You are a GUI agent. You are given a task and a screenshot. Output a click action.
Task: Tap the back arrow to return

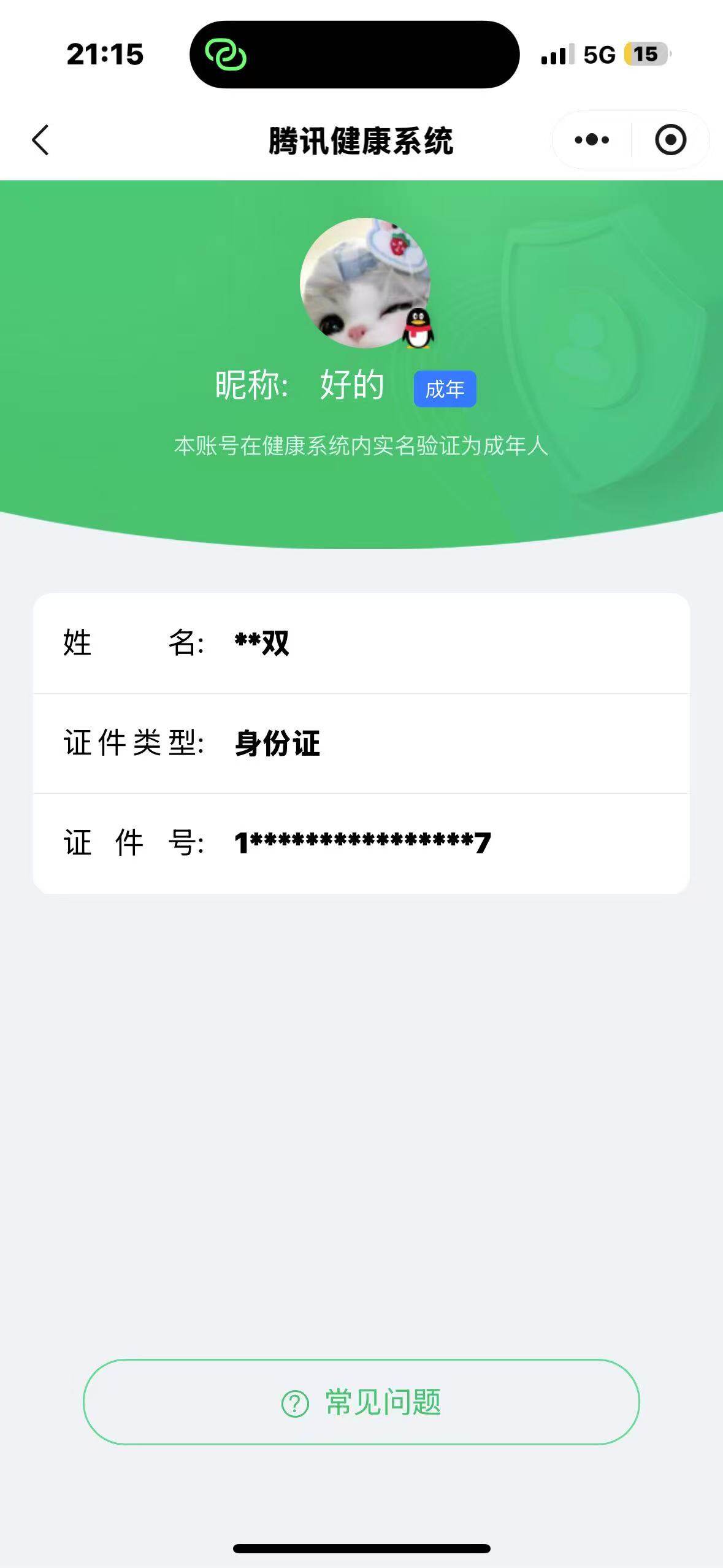pyautogui.click(x=39, y=140)
